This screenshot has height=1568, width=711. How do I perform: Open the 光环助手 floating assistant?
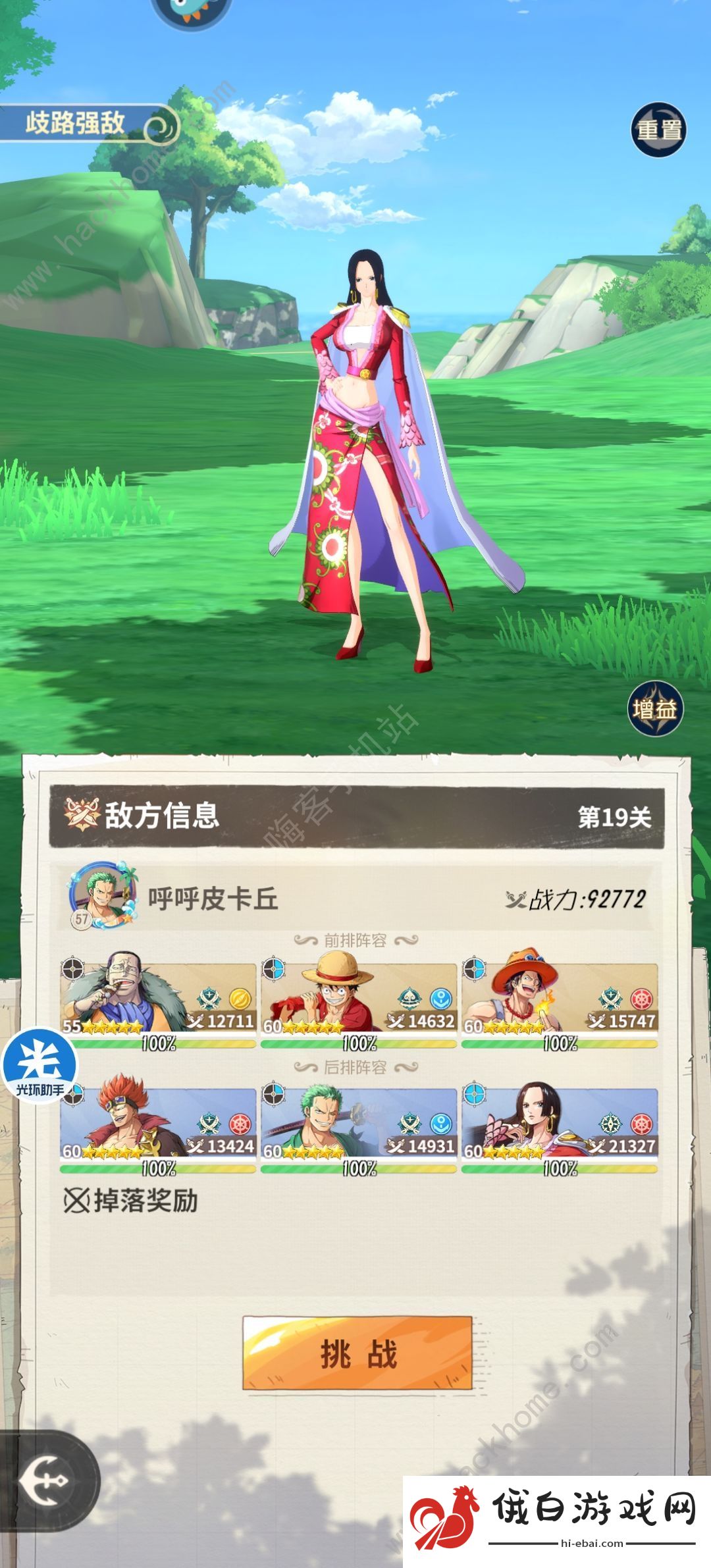[39, 1064]
